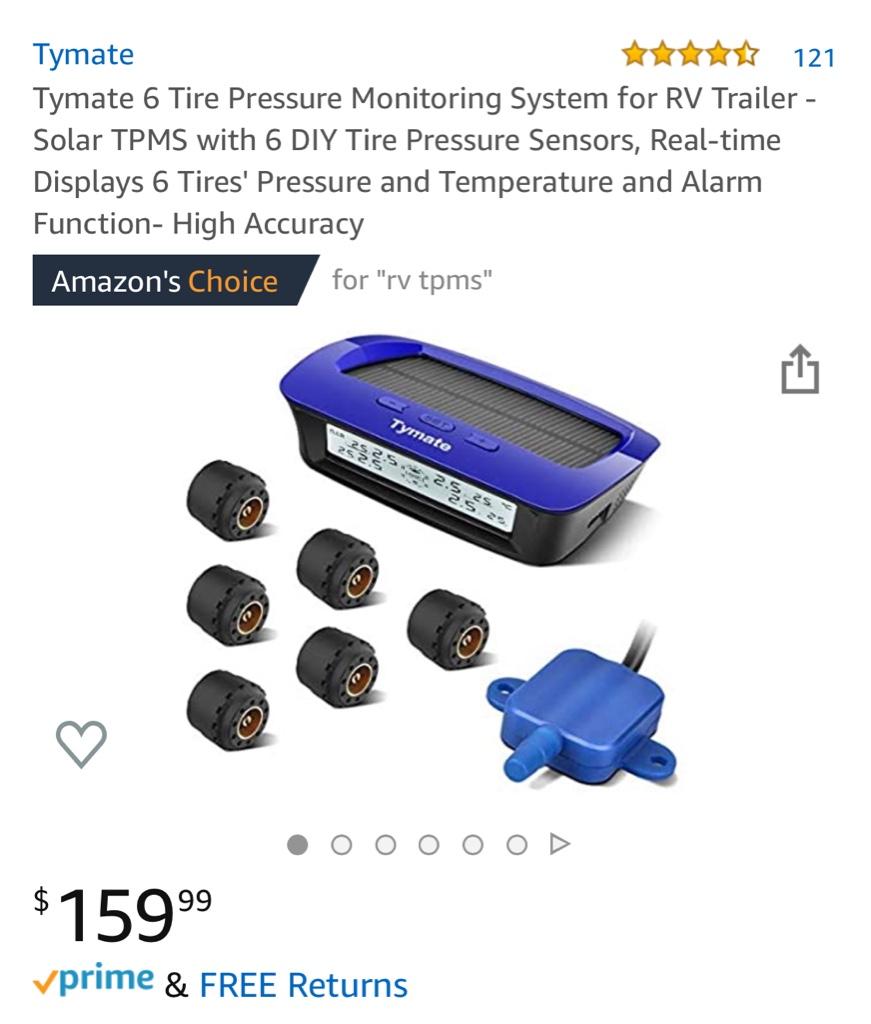View the 121 customer reviews
The image size is (871, 1024).
click(x=813, y=57)
